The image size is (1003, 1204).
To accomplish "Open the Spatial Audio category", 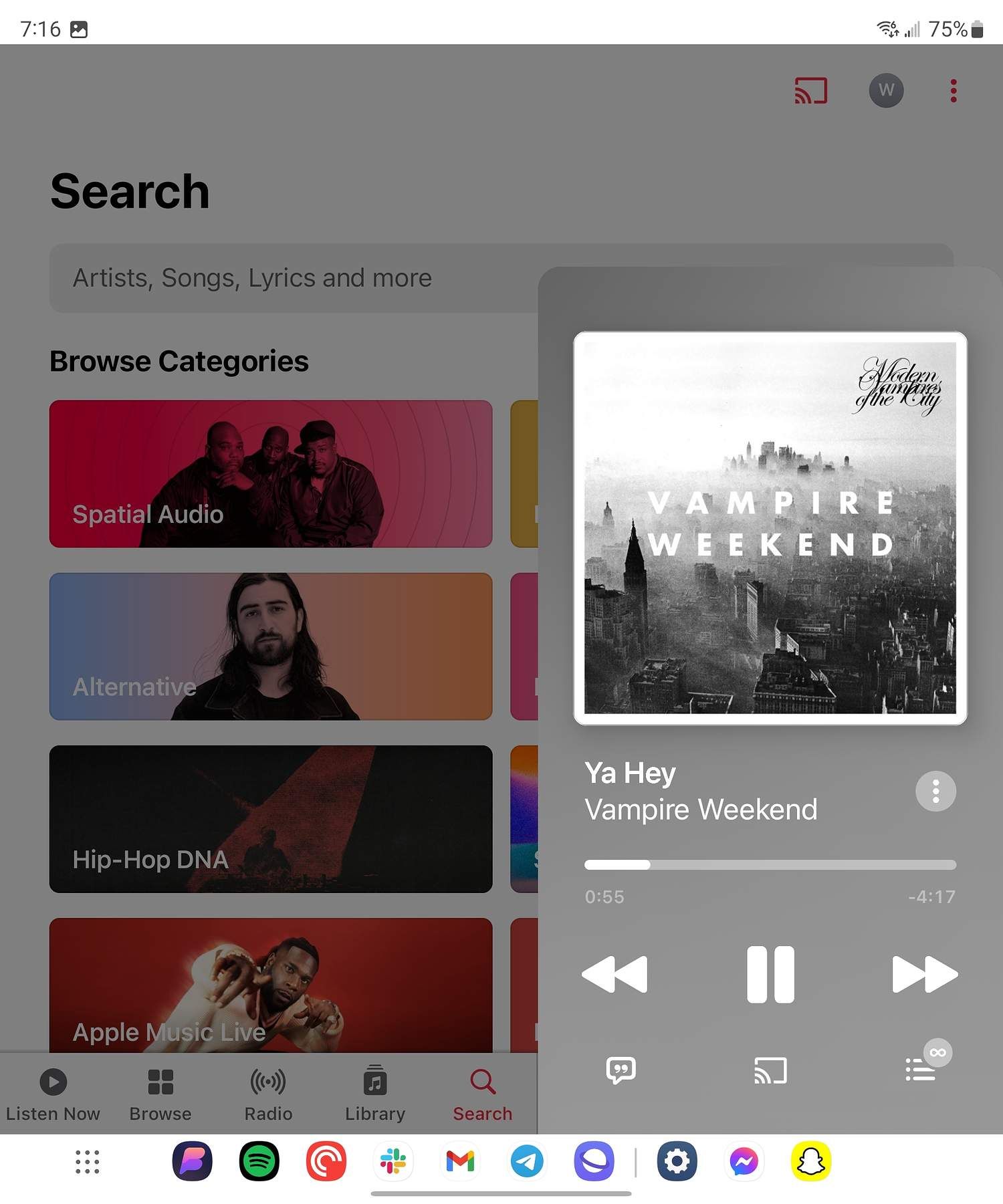I will pyautogui.click(x=271, y=473).
